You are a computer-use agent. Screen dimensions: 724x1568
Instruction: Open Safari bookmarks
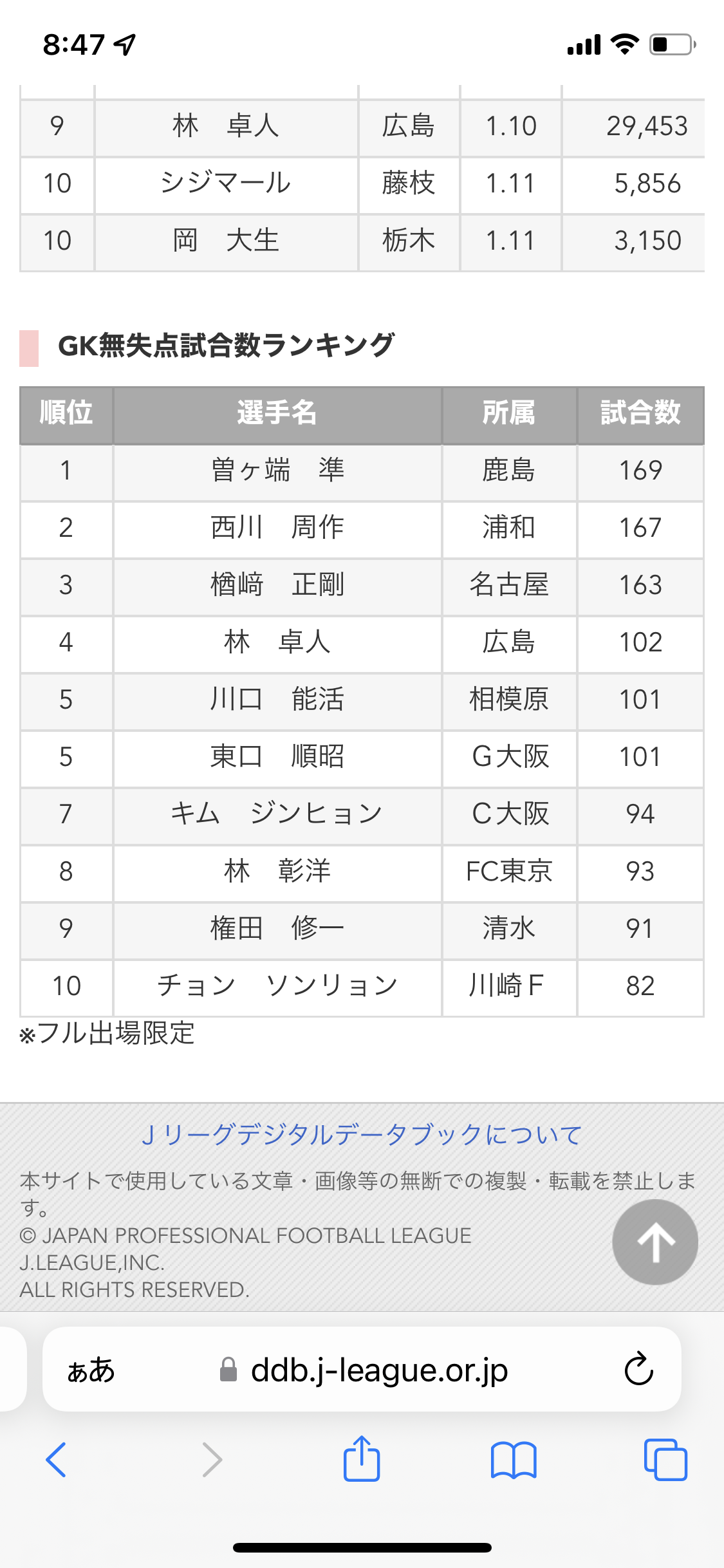(513, 1459)
